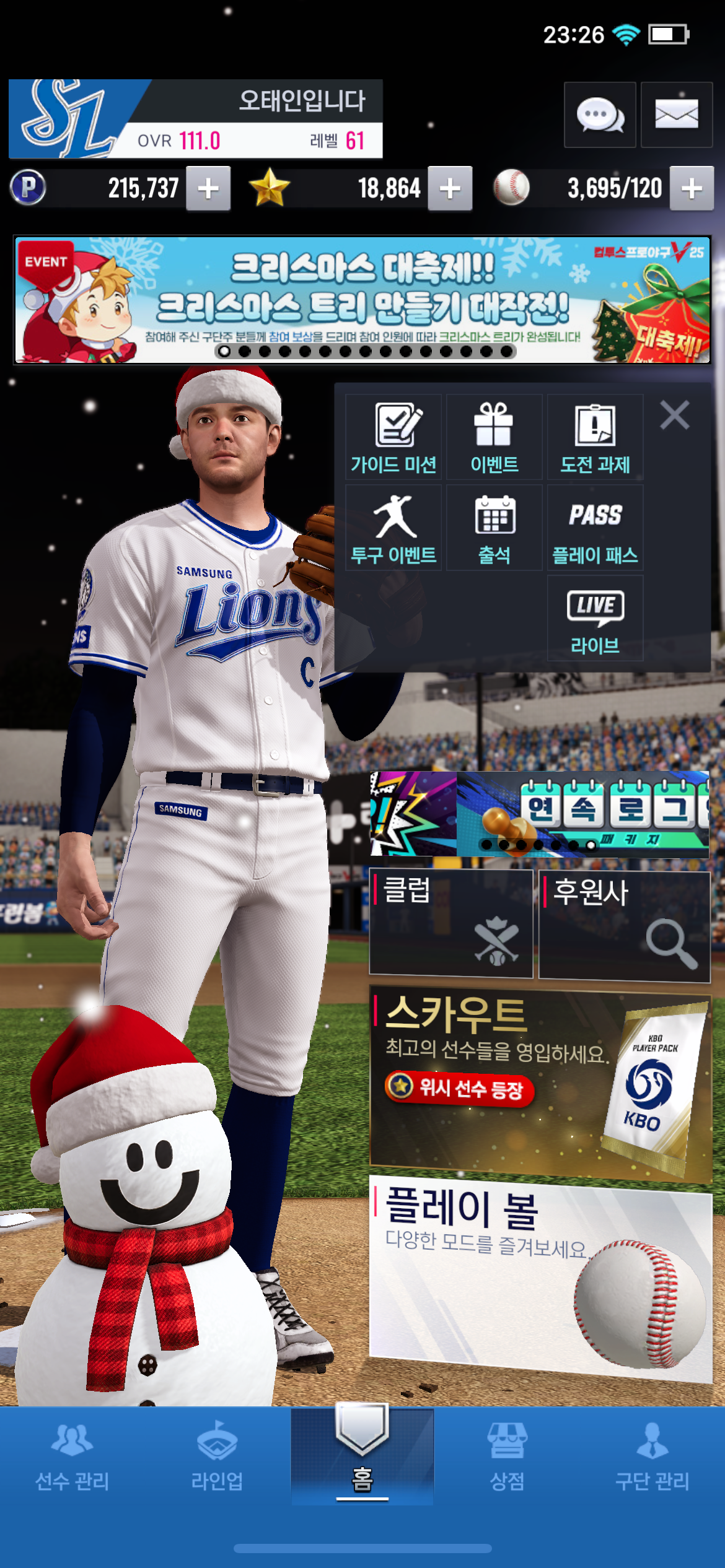Open the mailbox envelope icon

pyautogui.click(x=676, y=115)
